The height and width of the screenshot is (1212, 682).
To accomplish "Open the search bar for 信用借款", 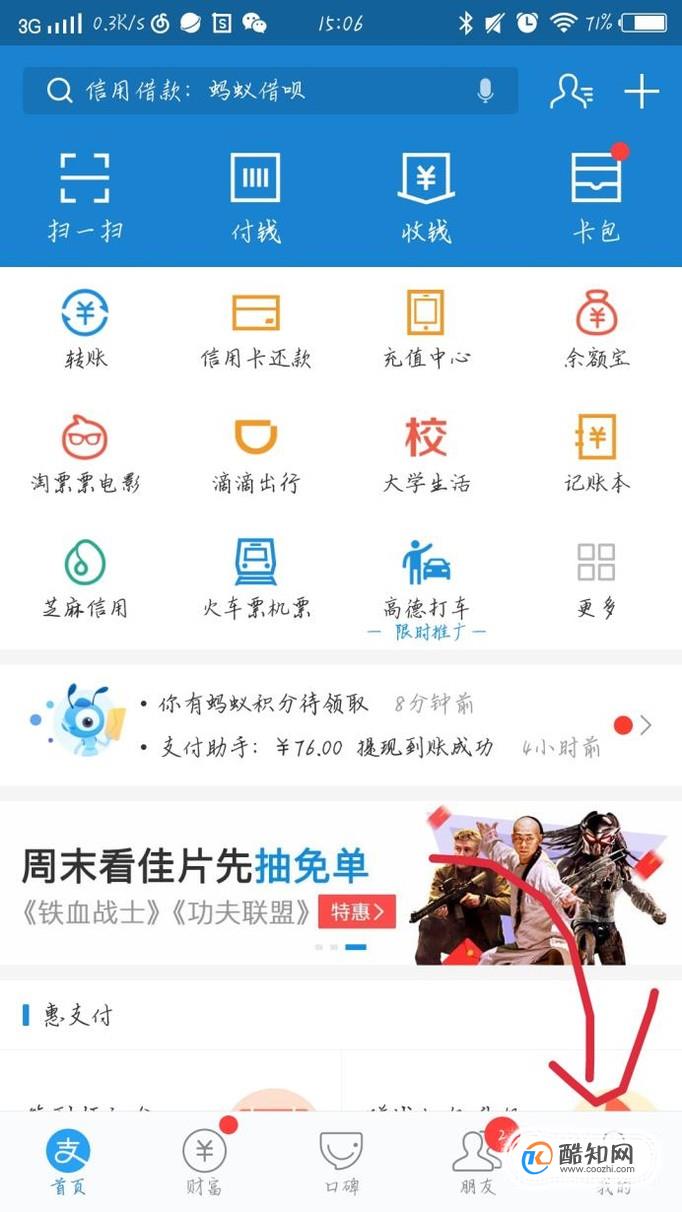I will [x=250, y=91].
